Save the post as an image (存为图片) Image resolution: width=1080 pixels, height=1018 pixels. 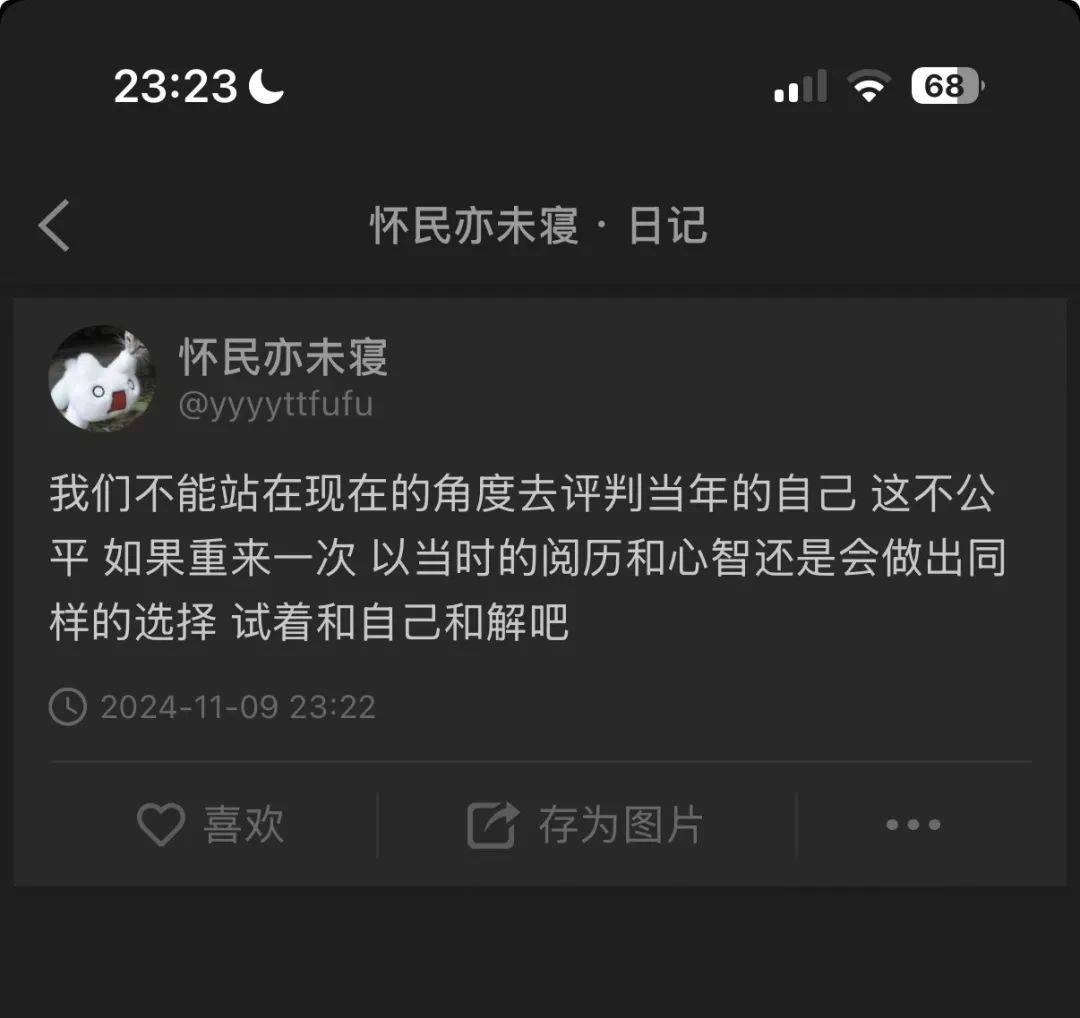(586, 826)
